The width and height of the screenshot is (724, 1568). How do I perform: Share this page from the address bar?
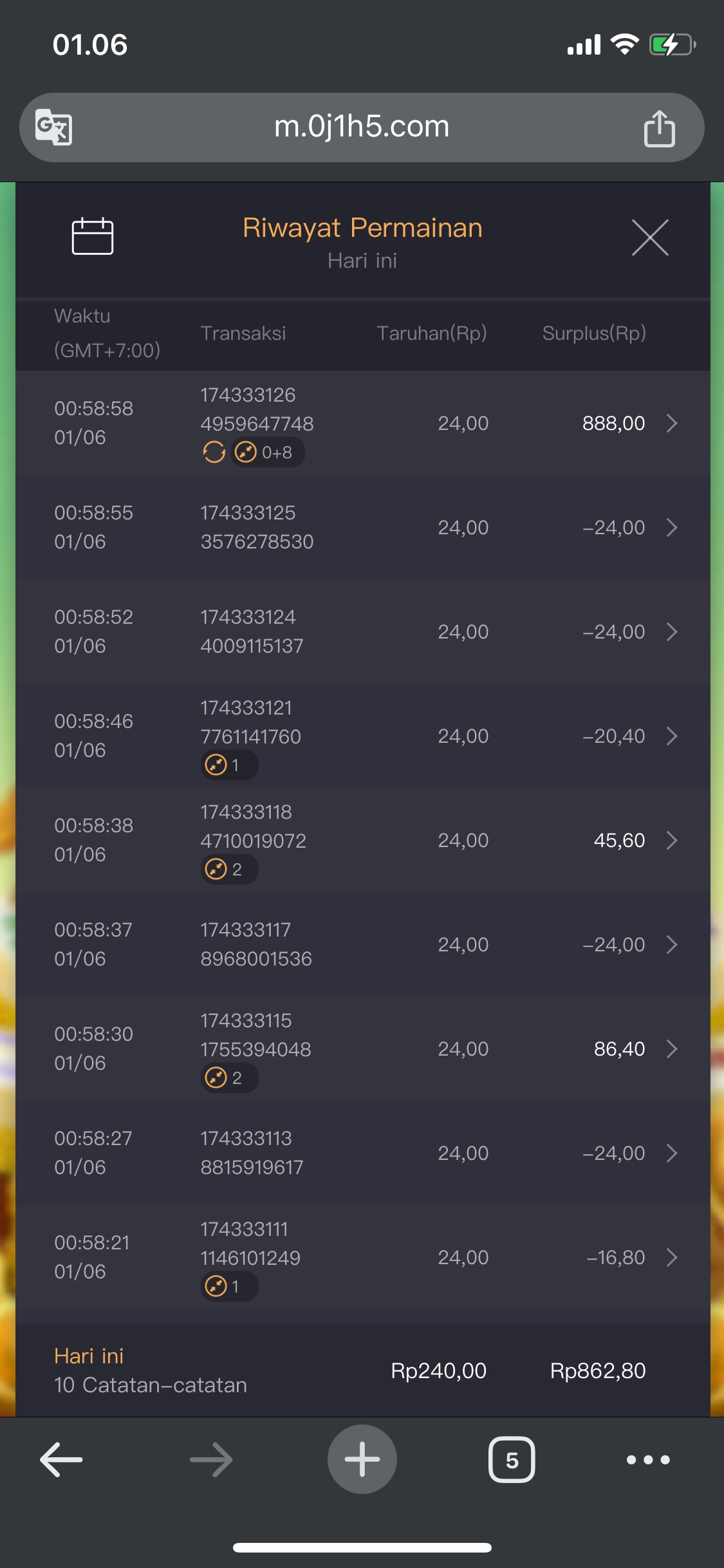(x=659, y=128)
